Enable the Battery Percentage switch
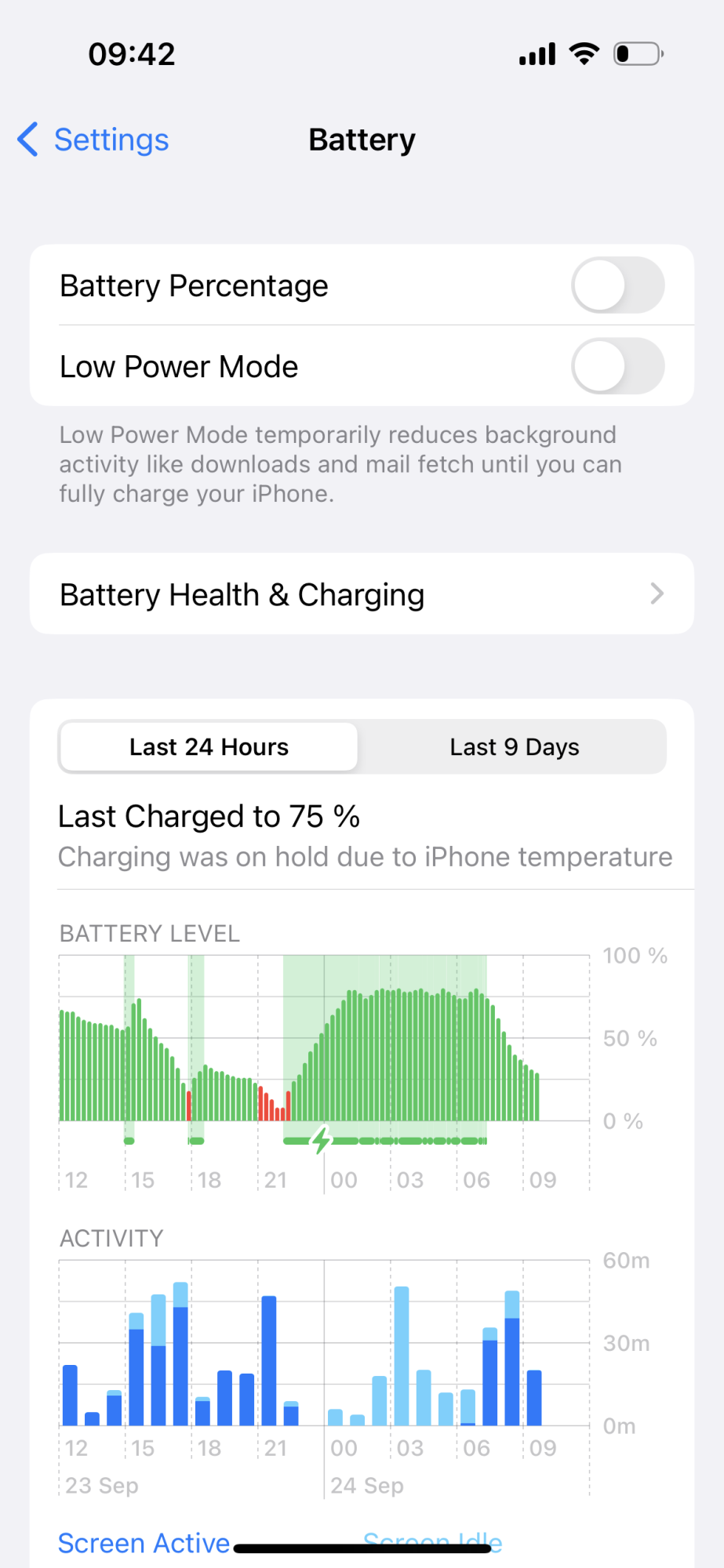Image resolution: width=724 pixels, height=1568 pixels. click(617, 285)
